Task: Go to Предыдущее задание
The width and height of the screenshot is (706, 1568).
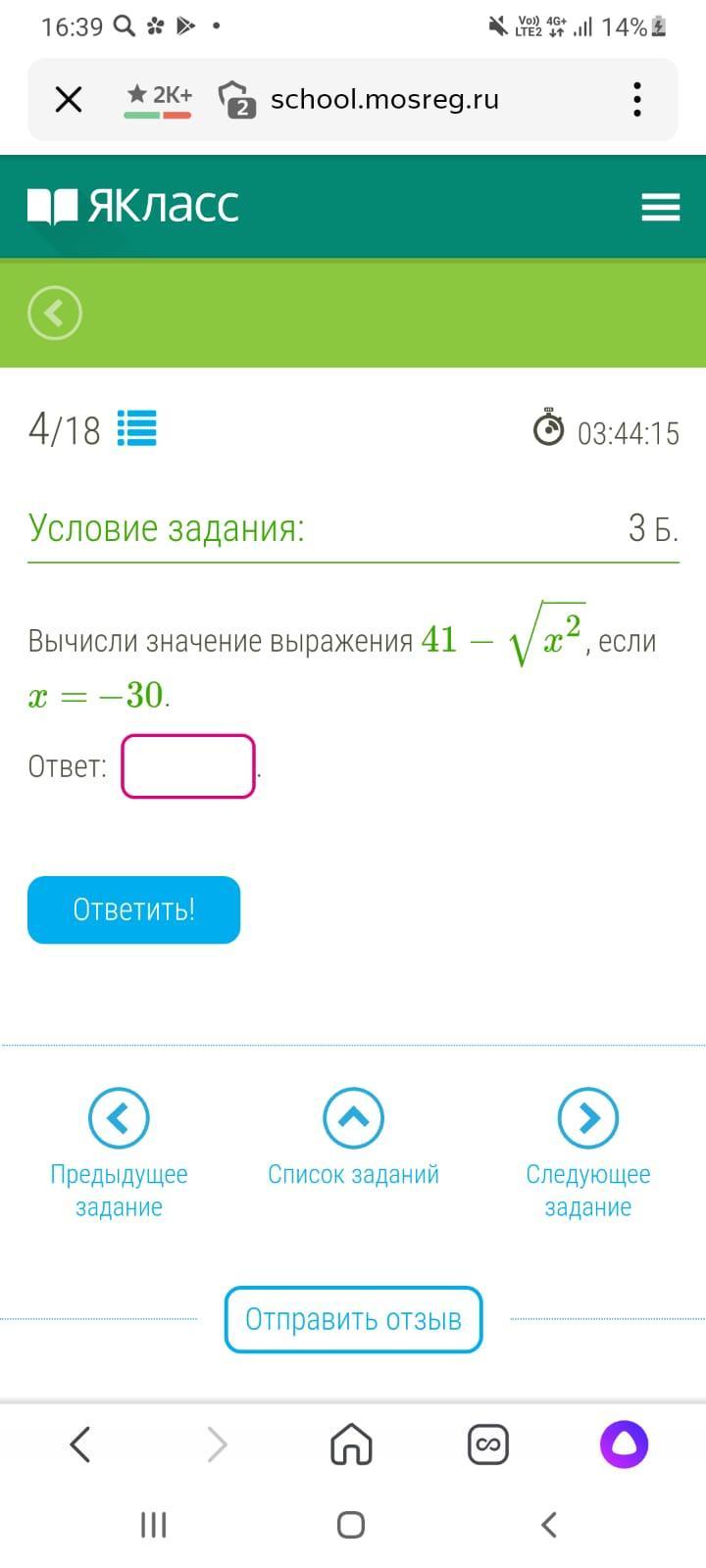Action: 119,1118
